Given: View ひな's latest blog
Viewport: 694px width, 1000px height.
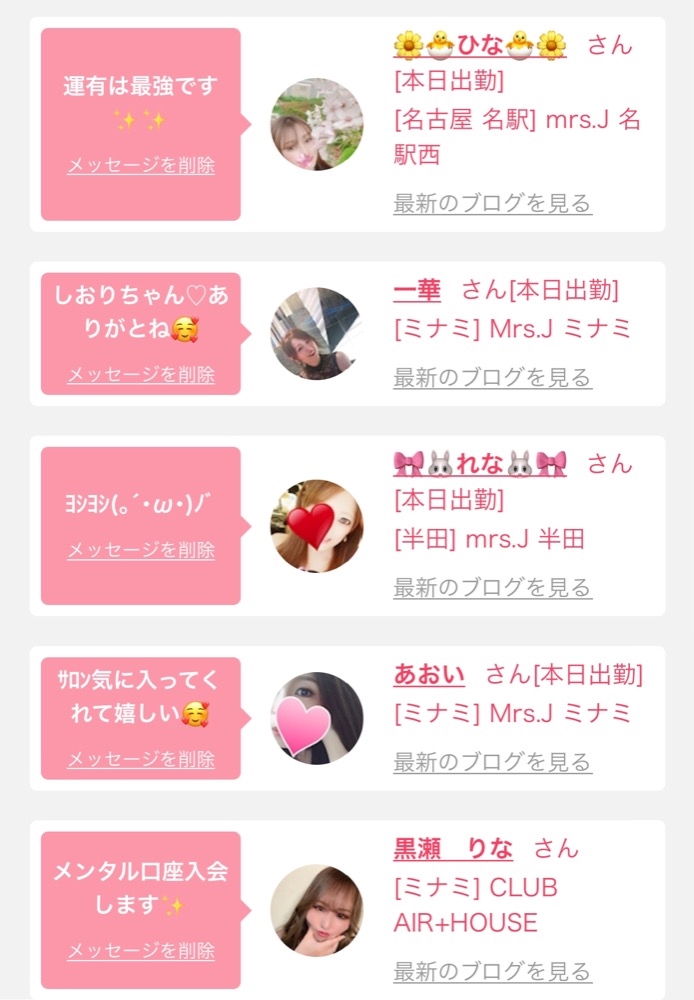Looking at the screenshot, I should (492, 203).
